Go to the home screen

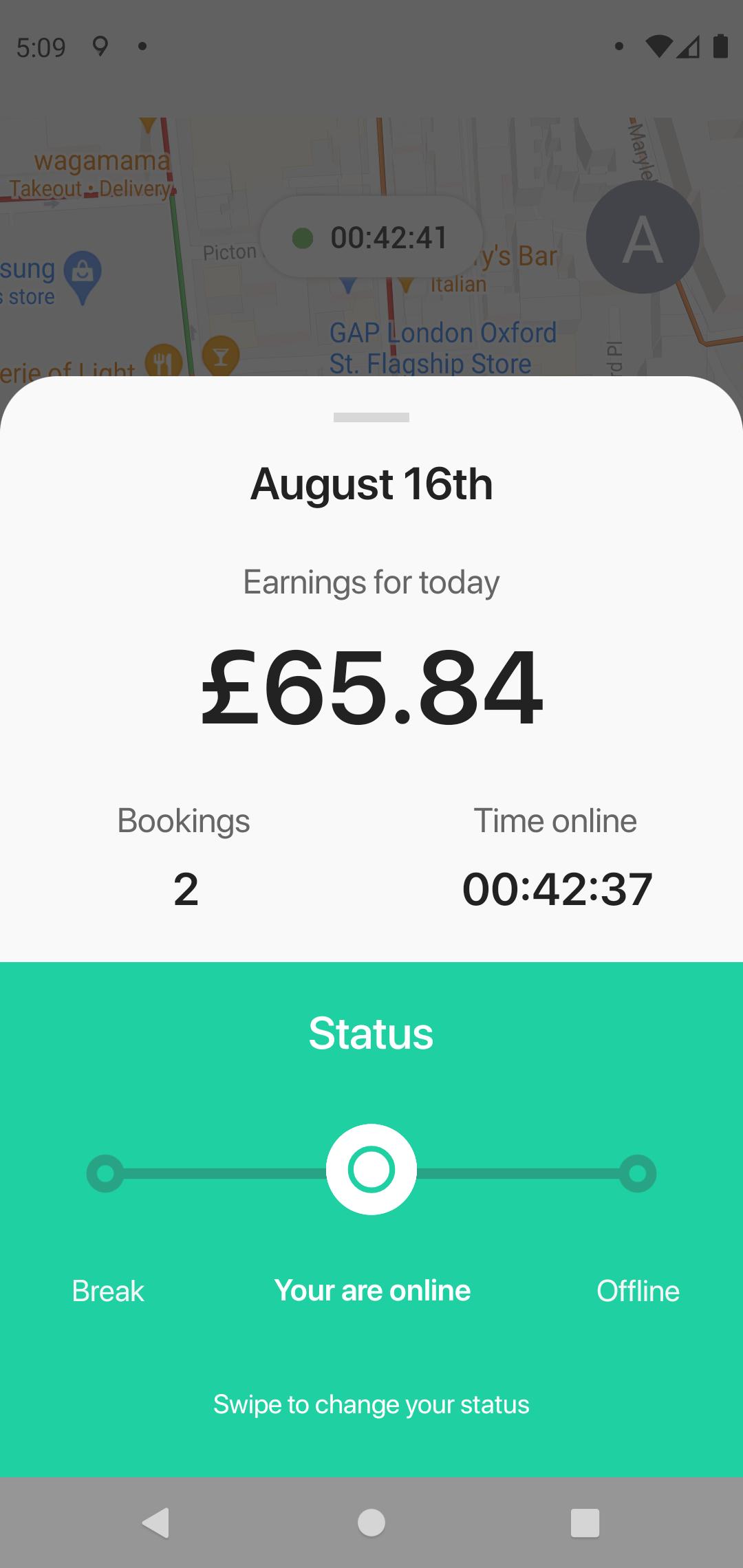point(371,1523)
